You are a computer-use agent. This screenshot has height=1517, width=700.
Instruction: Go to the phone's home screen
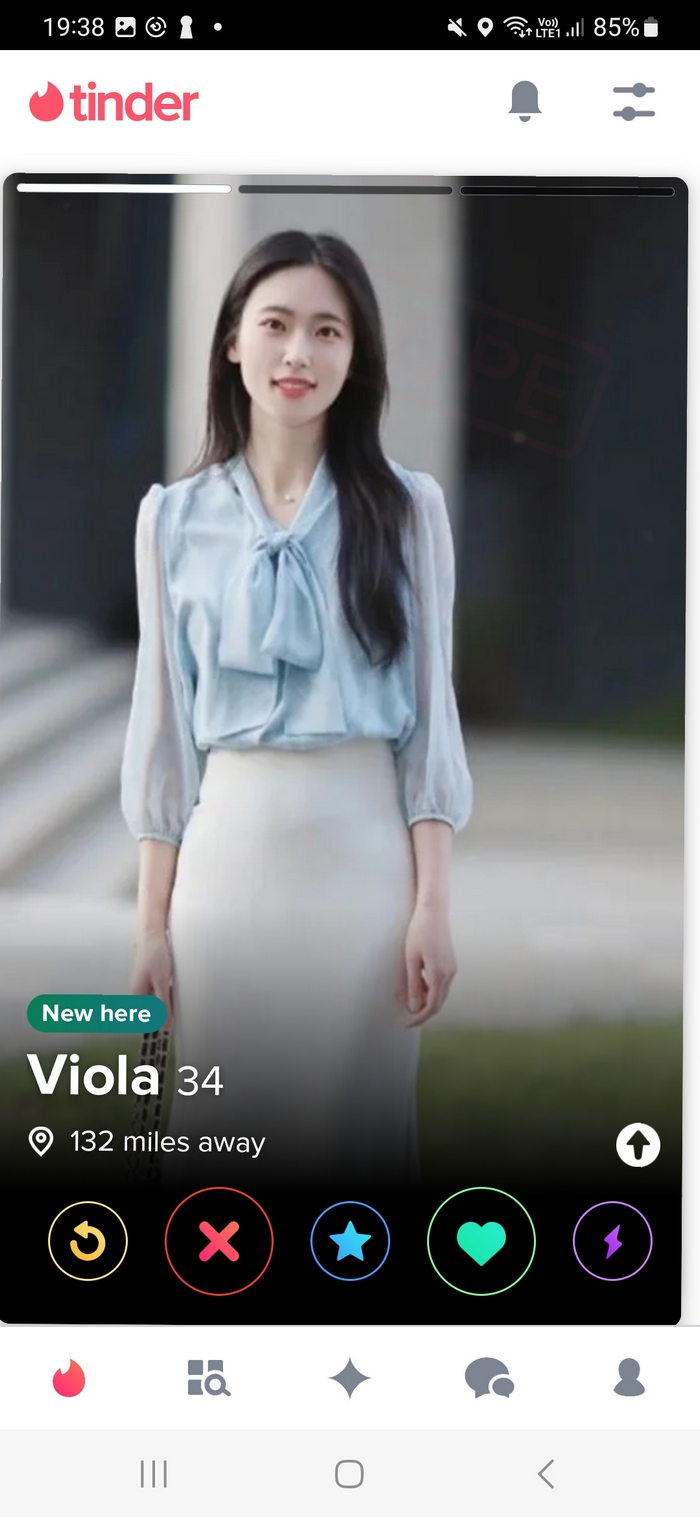tap(349, 1473)
